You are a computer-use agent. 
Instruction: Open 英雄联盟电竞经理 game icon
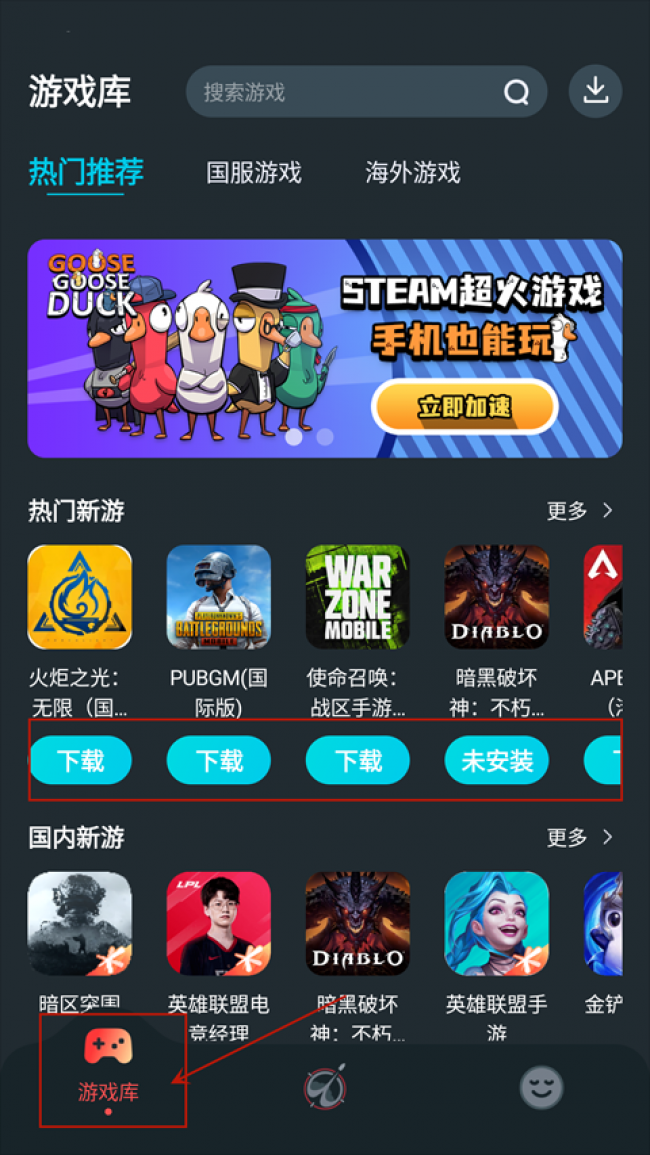[x=219, y=924]
